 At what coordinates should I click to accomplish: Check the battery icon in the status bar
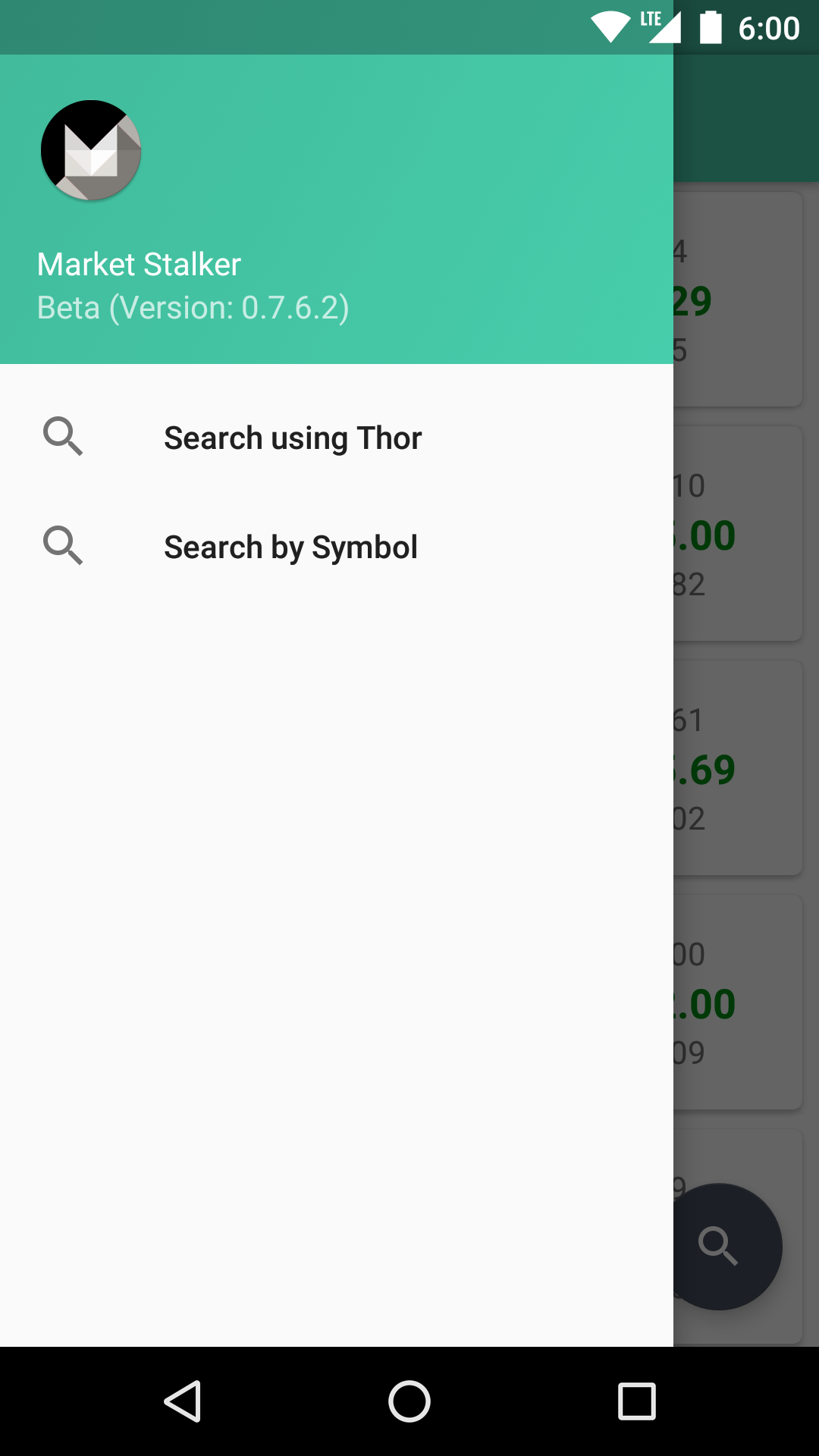(710, 27)
